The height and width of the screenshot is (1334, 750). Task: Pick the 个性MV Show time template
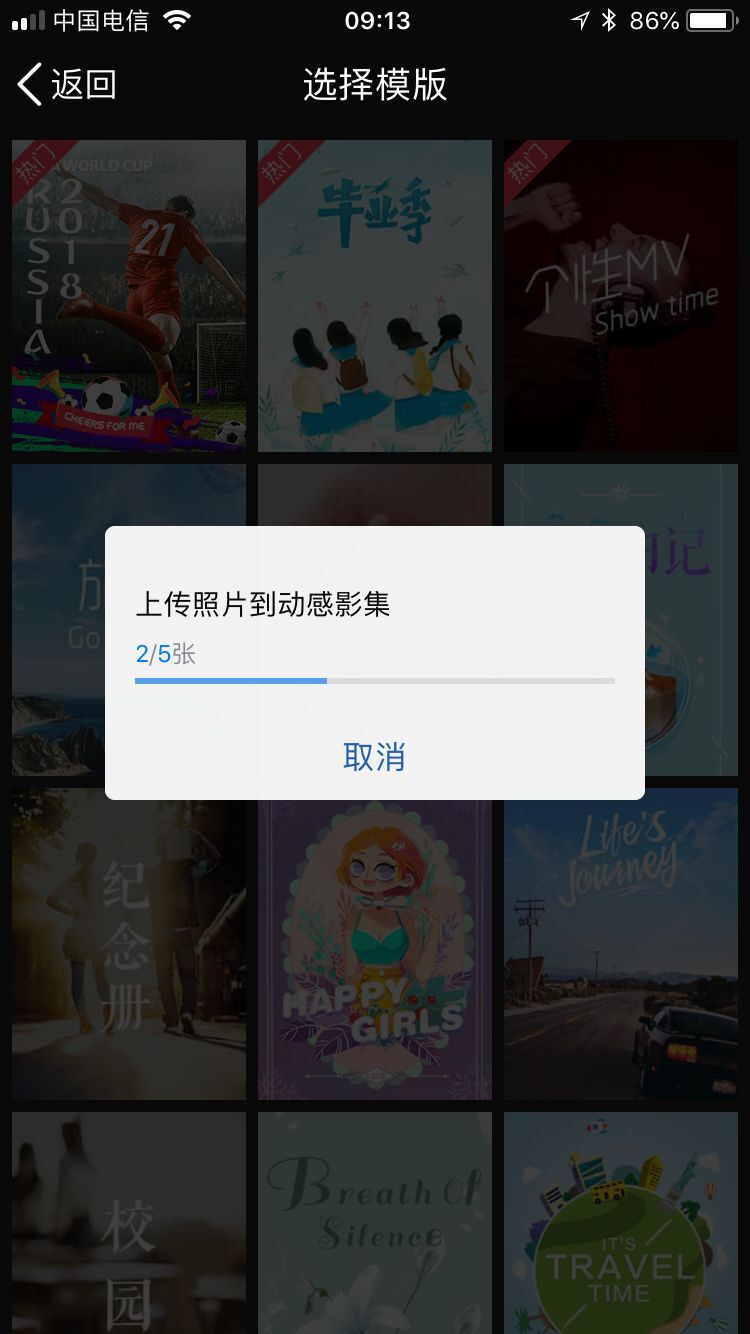click(x=621, y=296)
